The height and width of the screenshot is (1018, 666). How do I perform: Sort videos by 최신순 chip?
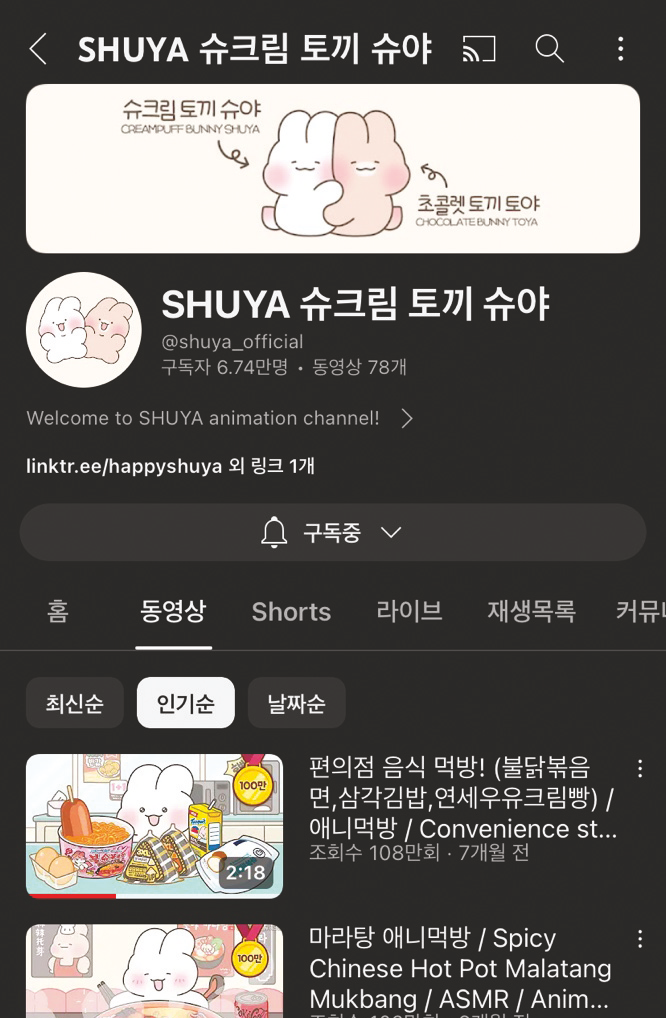click(75, 703)
